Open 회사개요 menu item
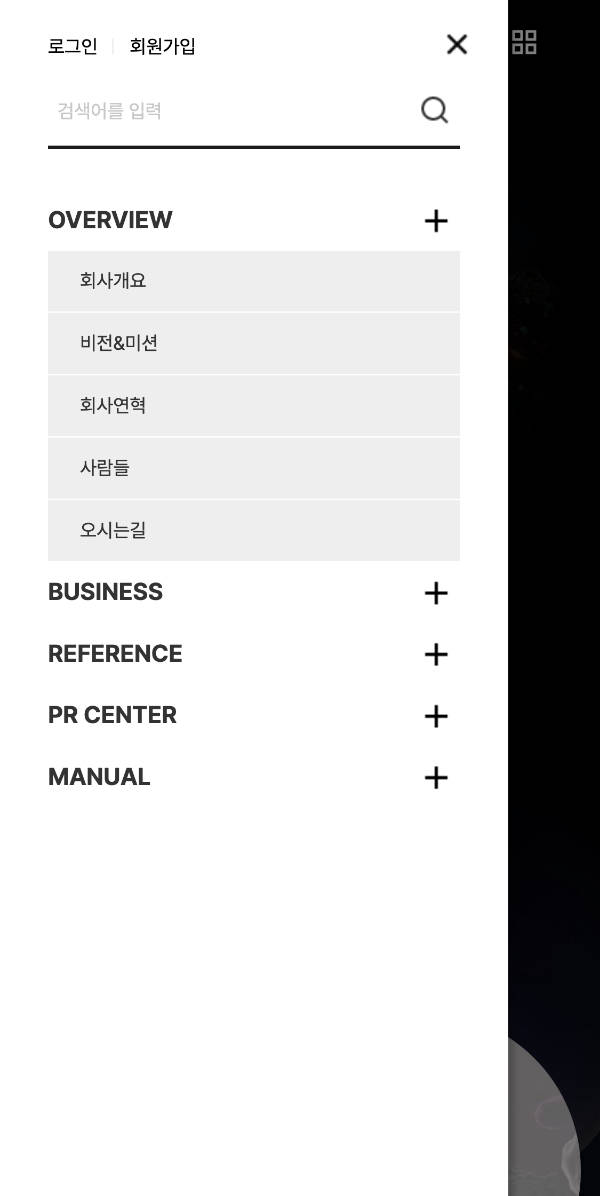Viewport: 600px width, 1196px height. pyautogui.click(x=113, y=281)
